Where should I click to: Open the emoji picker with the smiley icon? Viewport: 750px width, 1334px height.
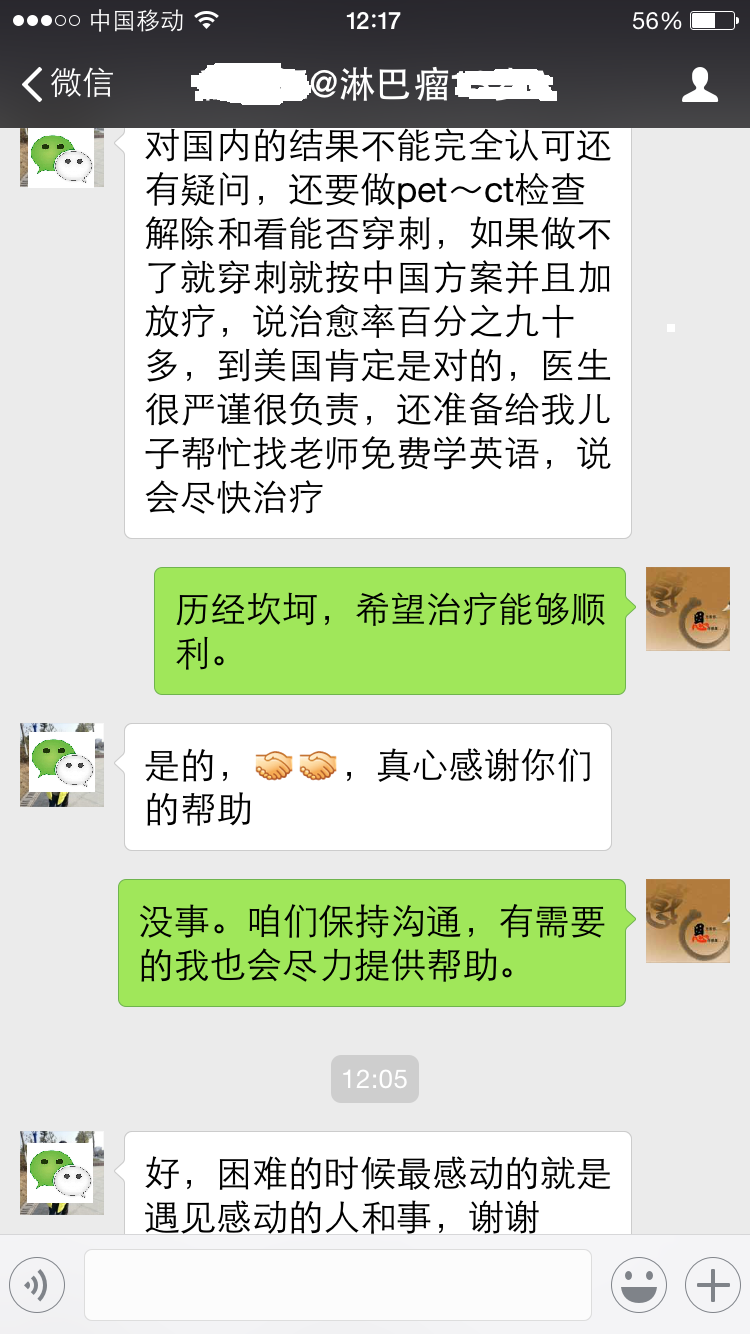(x=639, y=1285)
